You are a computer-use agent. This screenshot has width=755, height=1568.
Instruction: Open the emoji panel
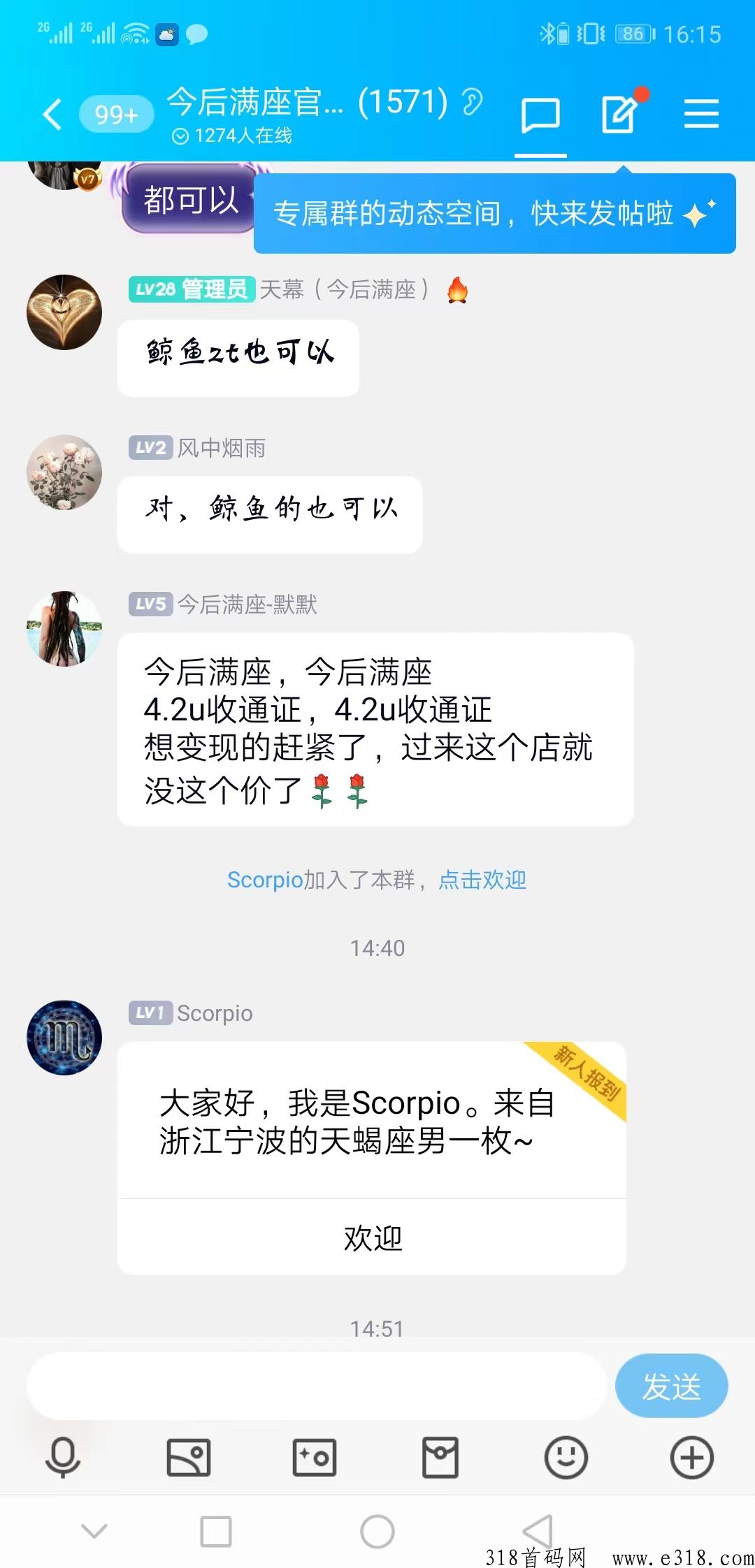566,1458
